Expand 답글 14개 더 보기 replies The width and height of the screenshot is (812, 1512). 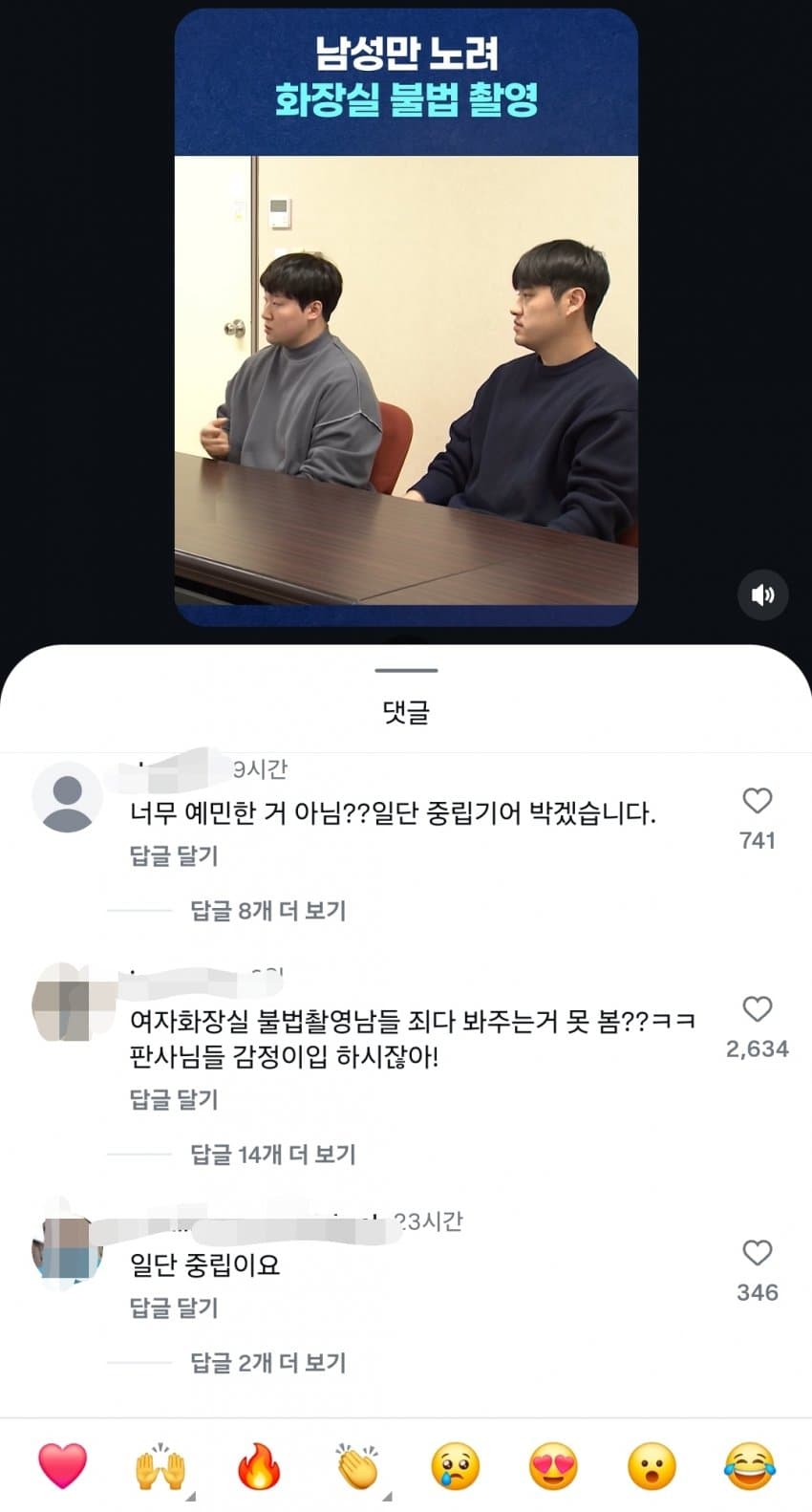272,1155
